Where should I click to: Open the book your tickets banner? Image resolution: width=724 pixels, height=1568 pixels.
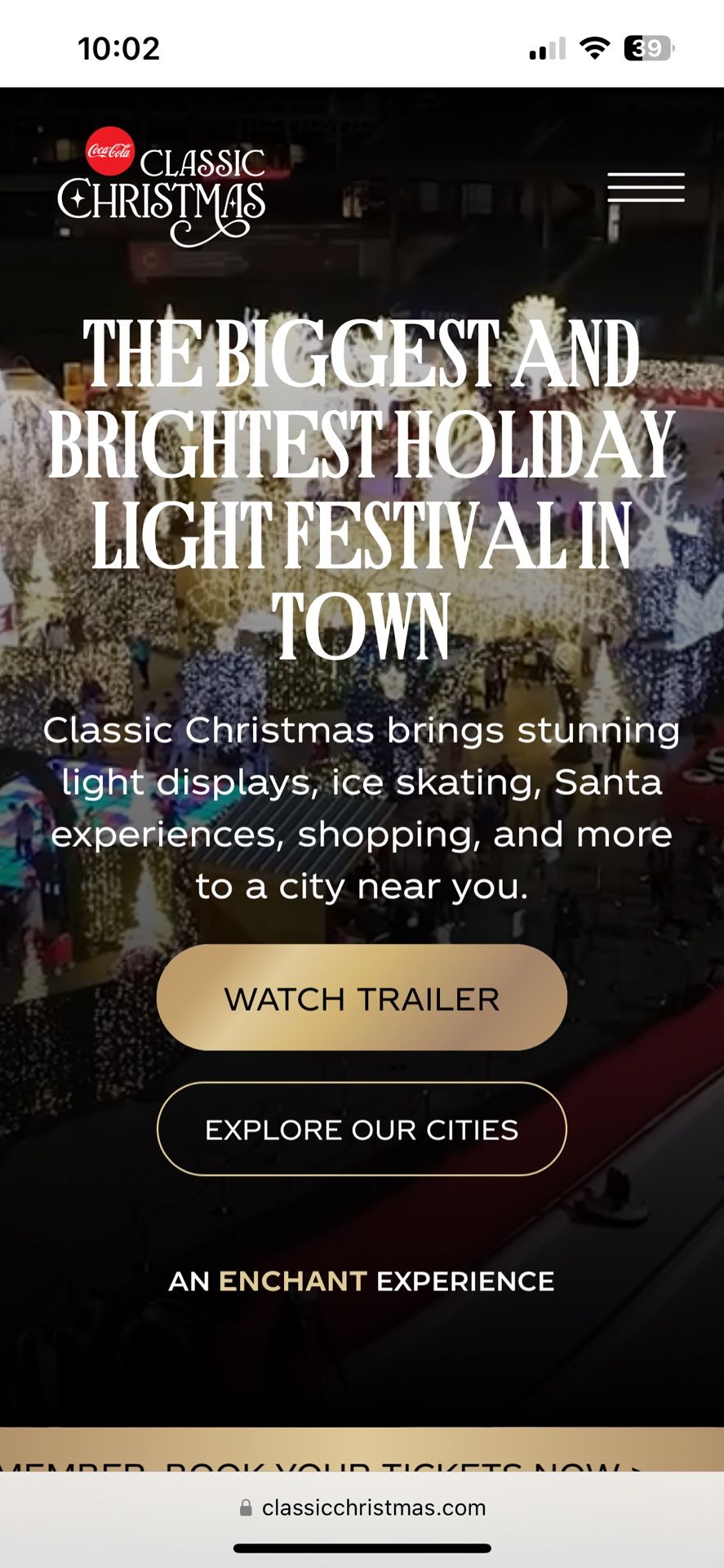[362, 1450]
